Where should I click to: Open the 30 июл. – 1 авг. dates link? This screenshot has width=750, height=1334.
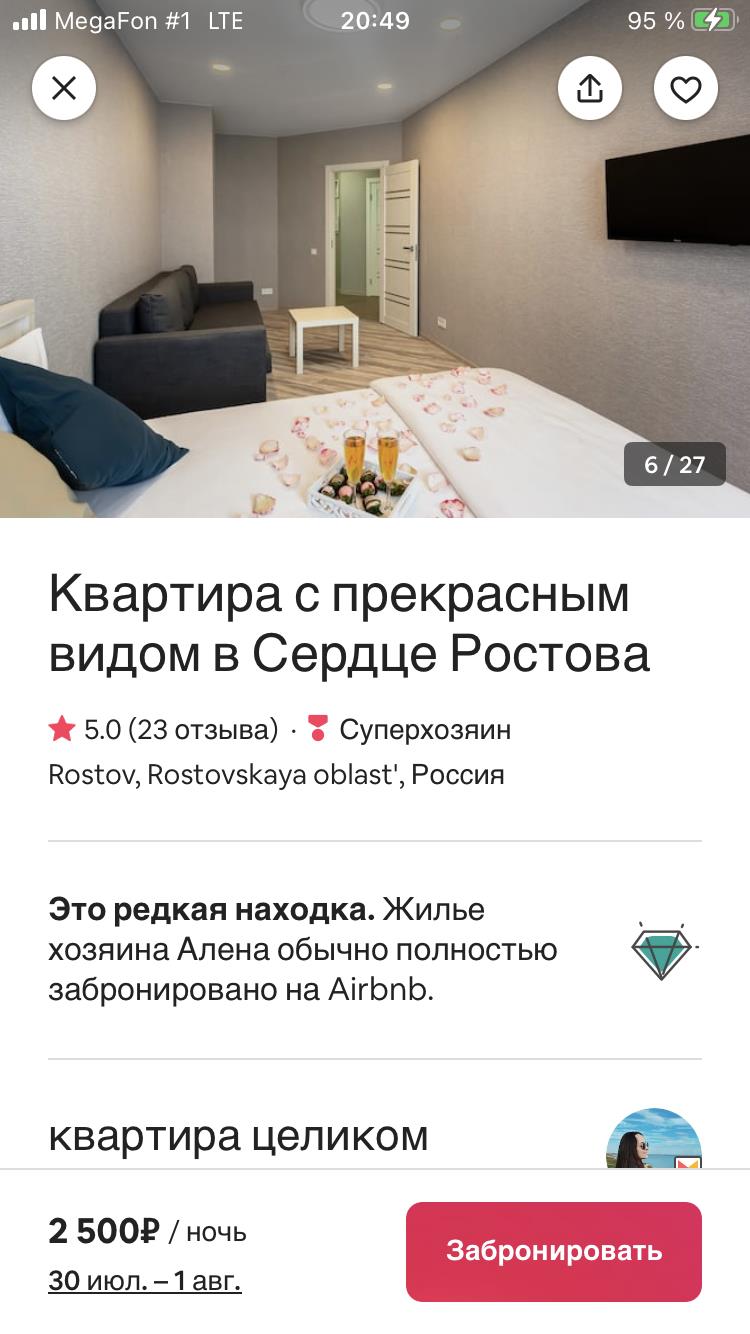145,1280
